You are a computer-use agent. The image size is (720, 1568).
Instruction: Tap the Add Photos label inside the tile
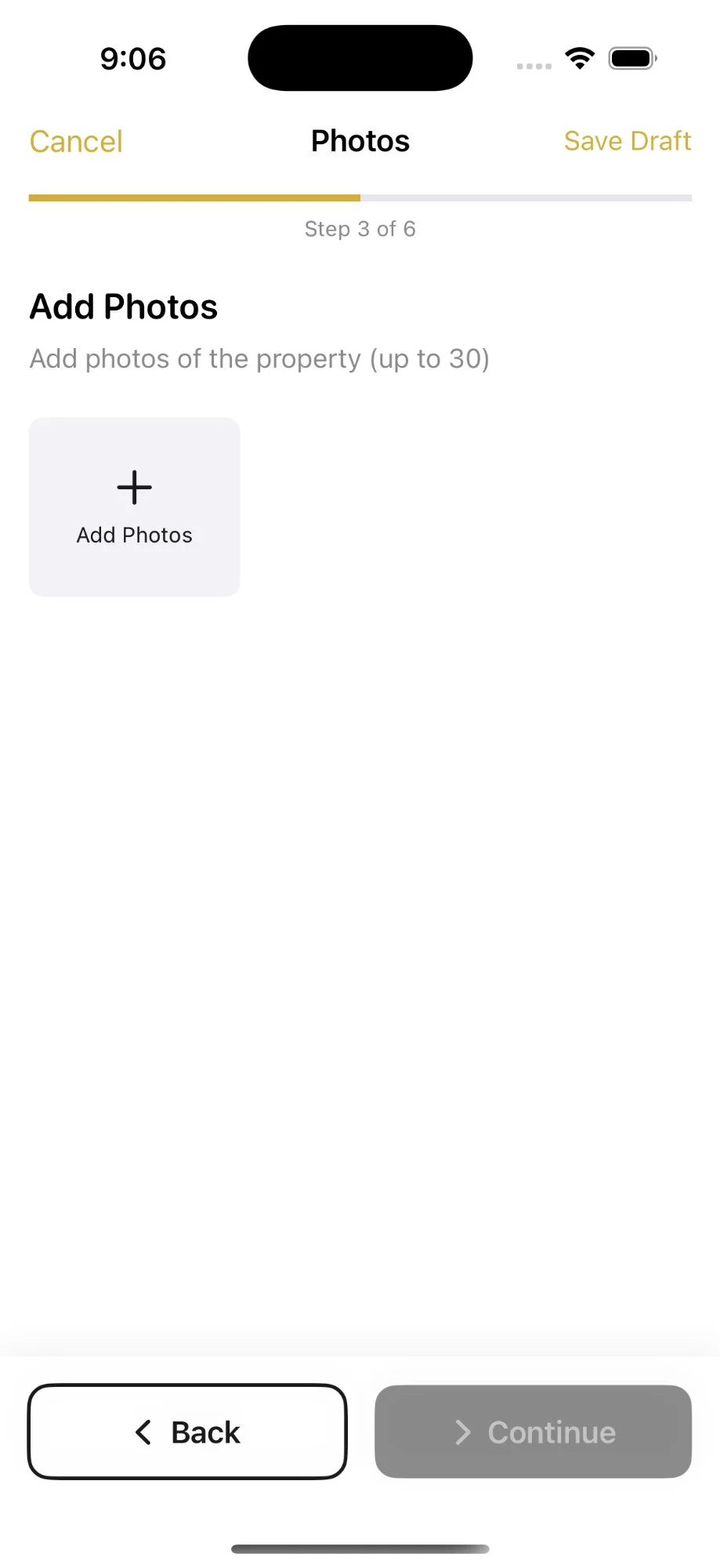pyautogui.click(x=133, y=535)
